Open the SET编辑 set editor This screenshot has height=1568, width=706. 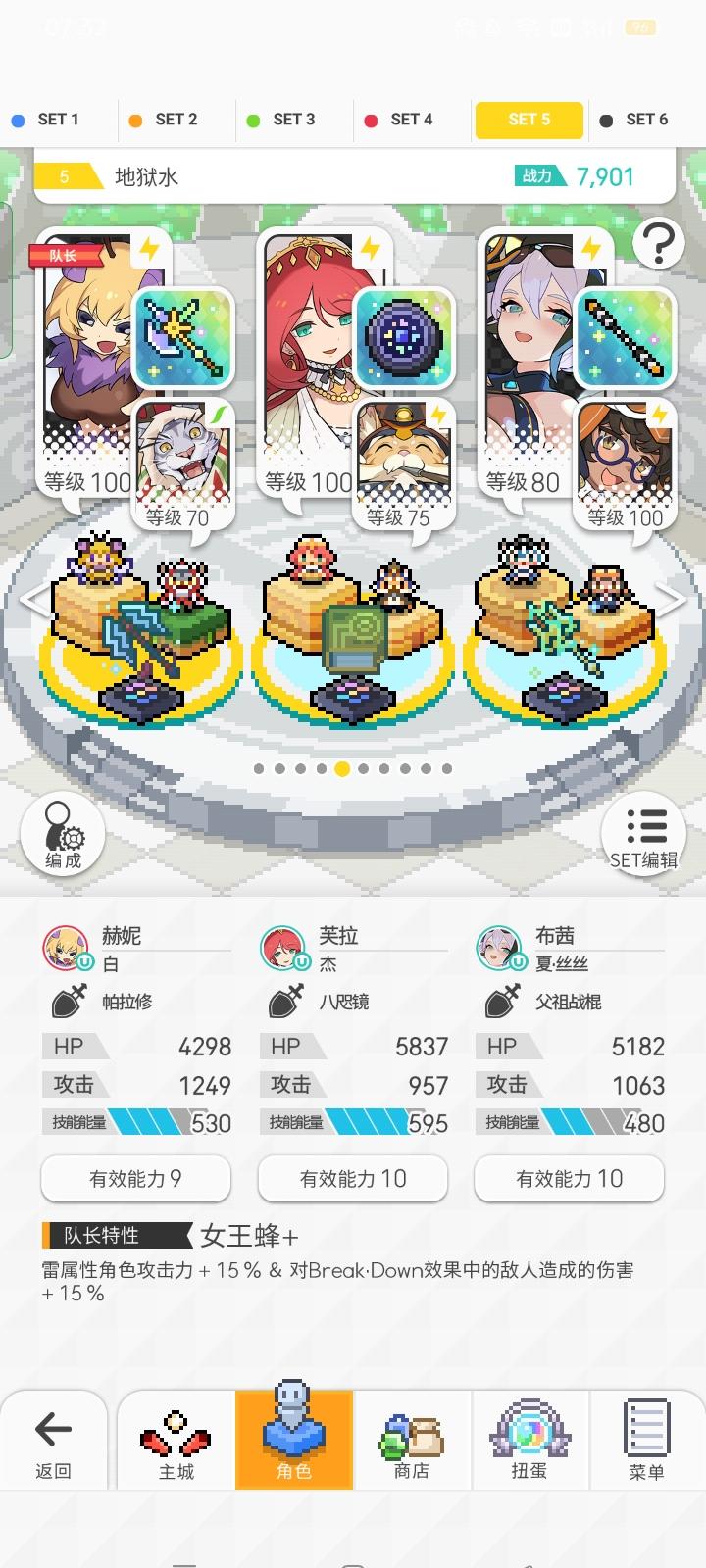click(x=644, y=835)
